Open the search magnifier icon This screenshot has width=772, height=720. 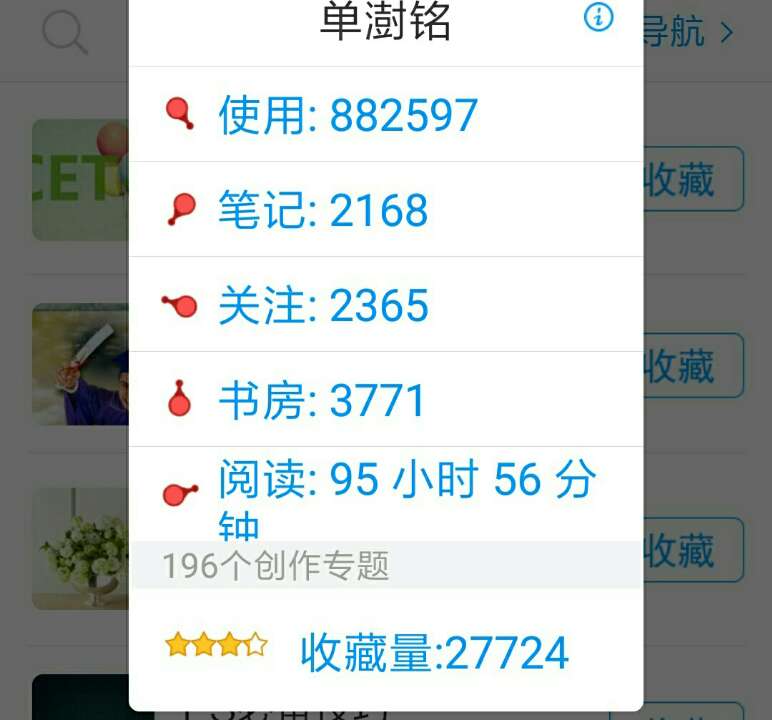pyautogui.click(x=65, y=33)
